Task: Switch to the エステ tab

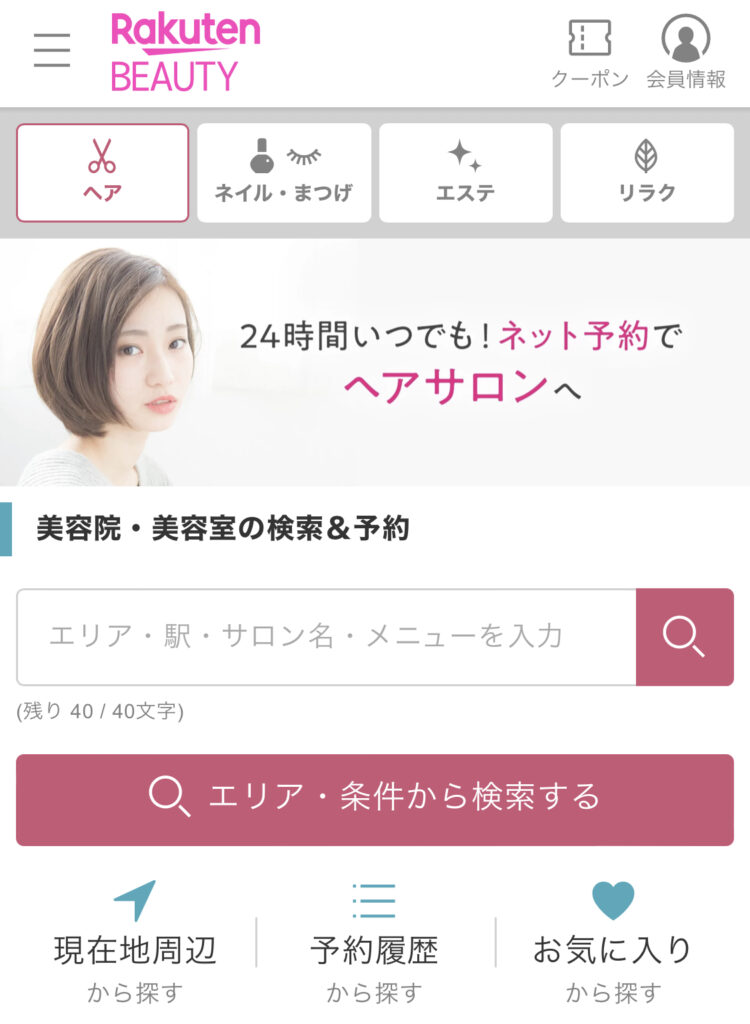Action: click(465, 172)
